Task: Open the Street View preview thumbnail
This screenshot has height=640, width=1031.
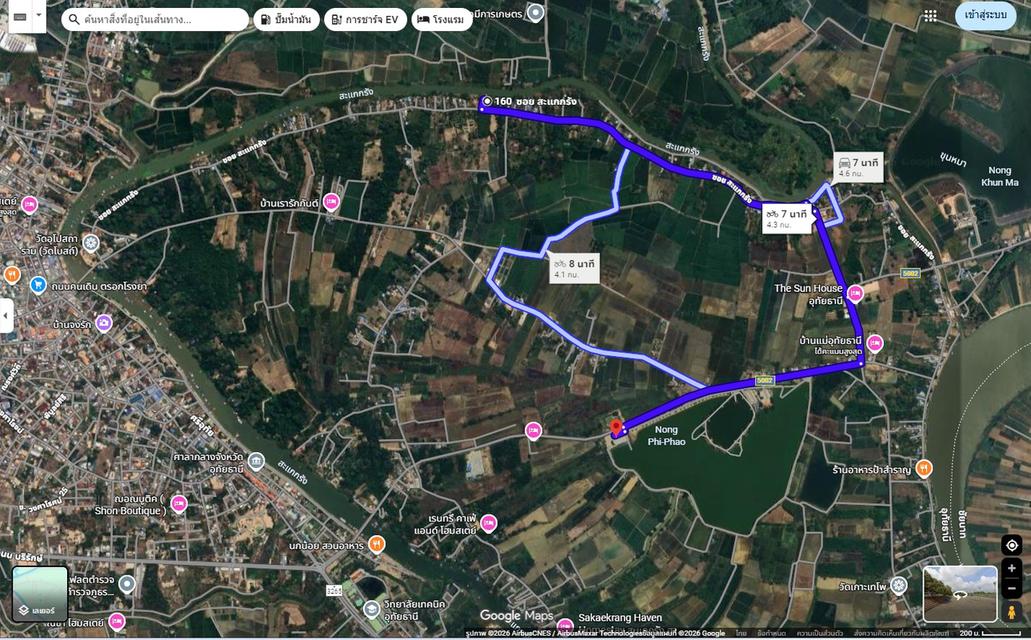Action: tap(959, 594)
